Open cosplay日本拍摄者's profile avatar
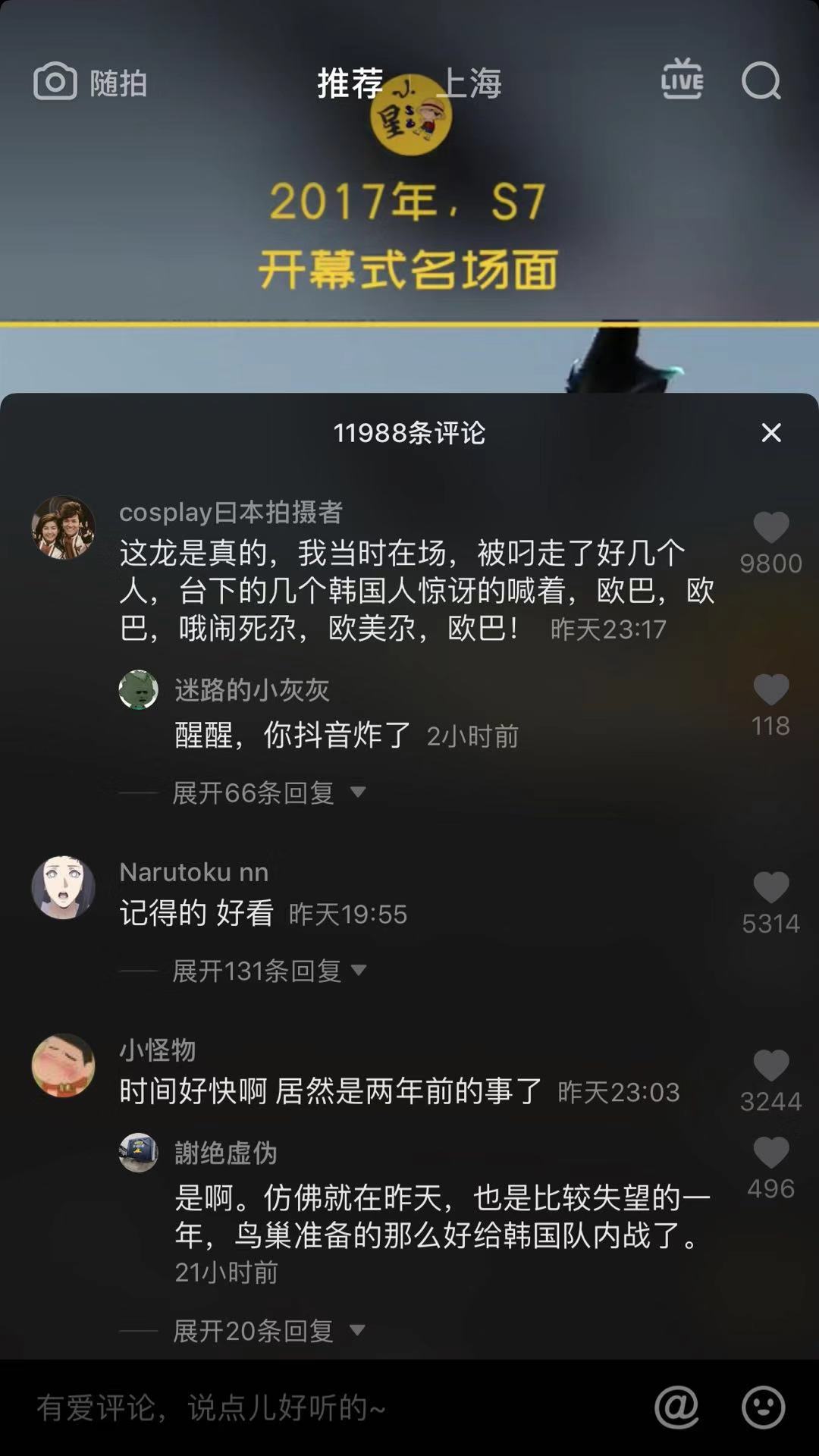 [63, 528]
